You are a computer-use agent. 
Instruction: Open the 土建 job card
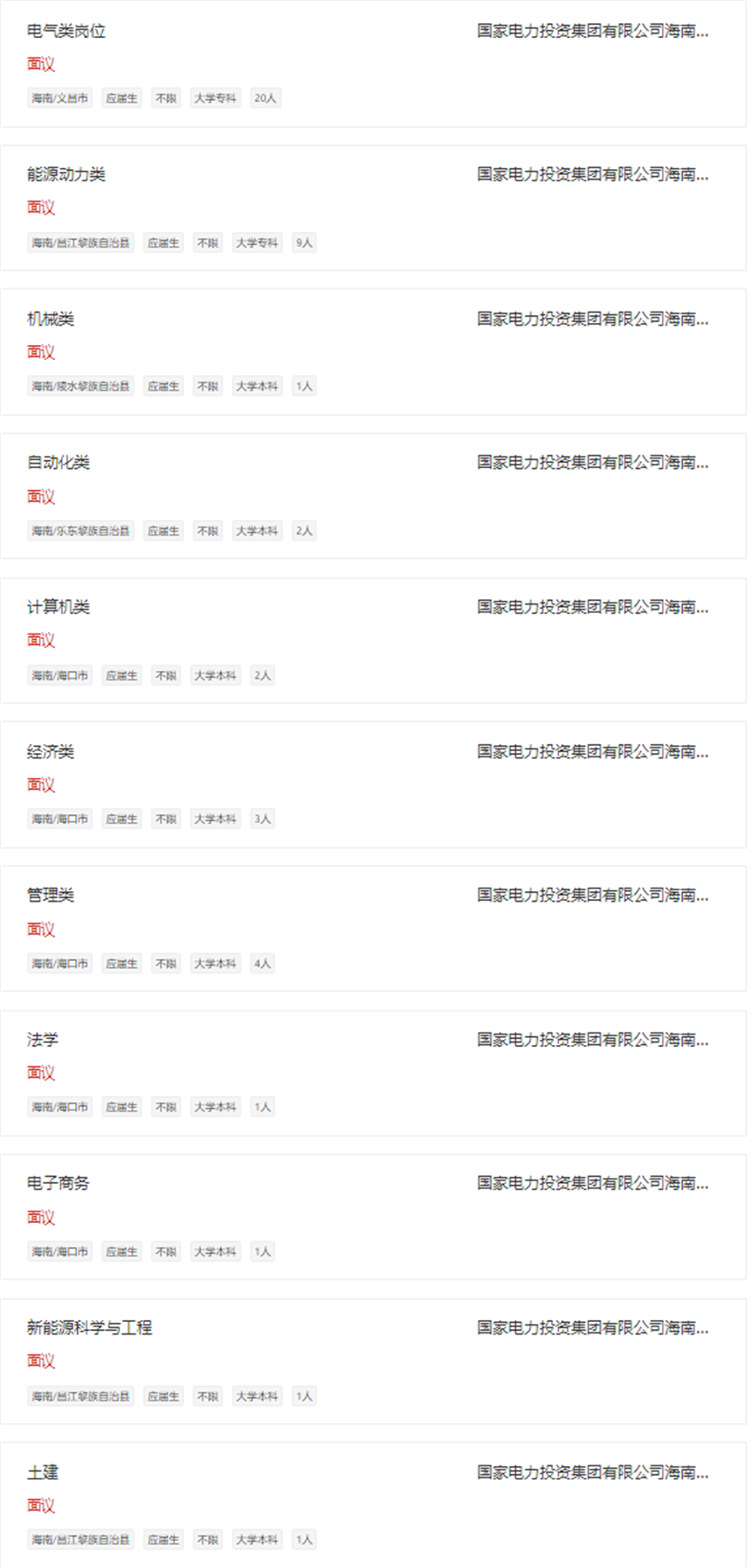tap(42, 1472)
